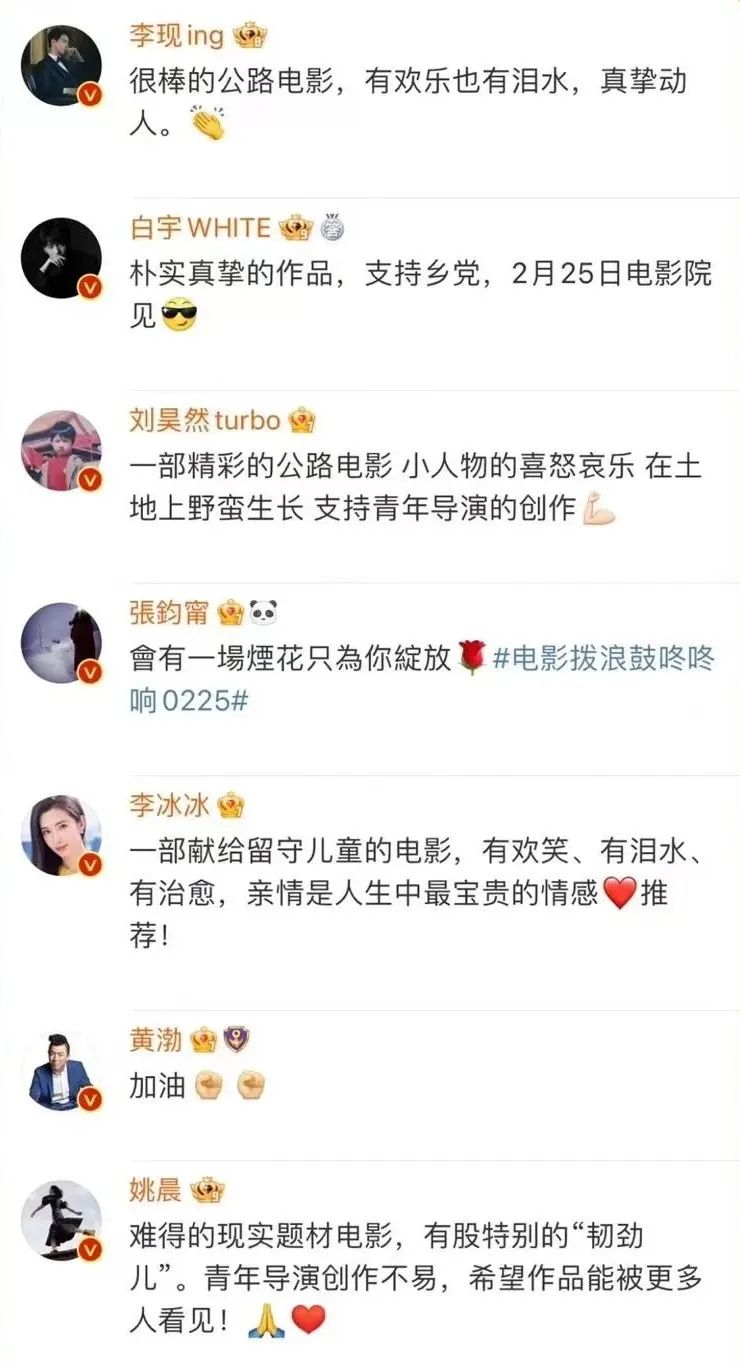The height and width of the screenshot is (1367, 740).
Task: Click the panda badge beside 張鈞甯
Action: coord(260,613)
